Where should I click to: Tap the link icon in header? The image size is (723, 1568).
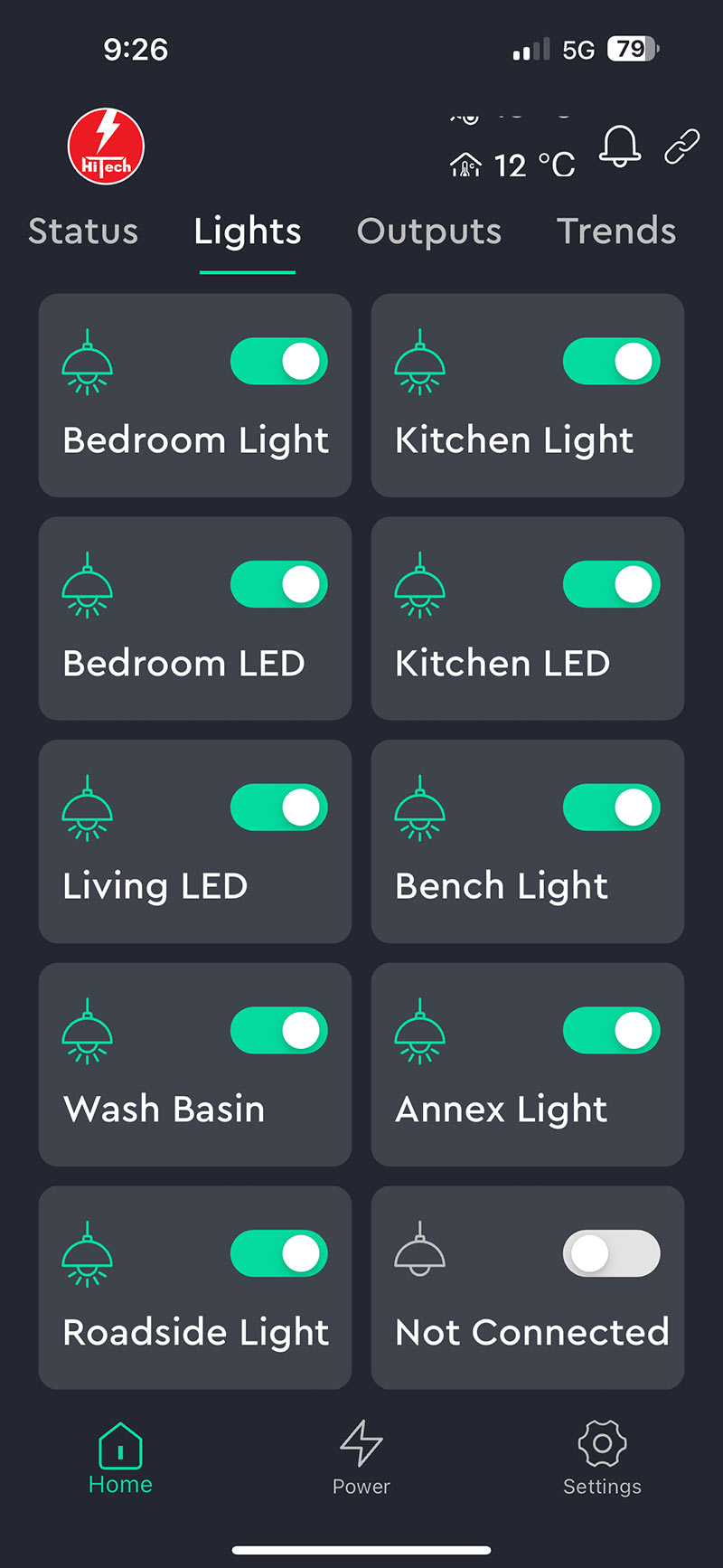pos(682,146)
